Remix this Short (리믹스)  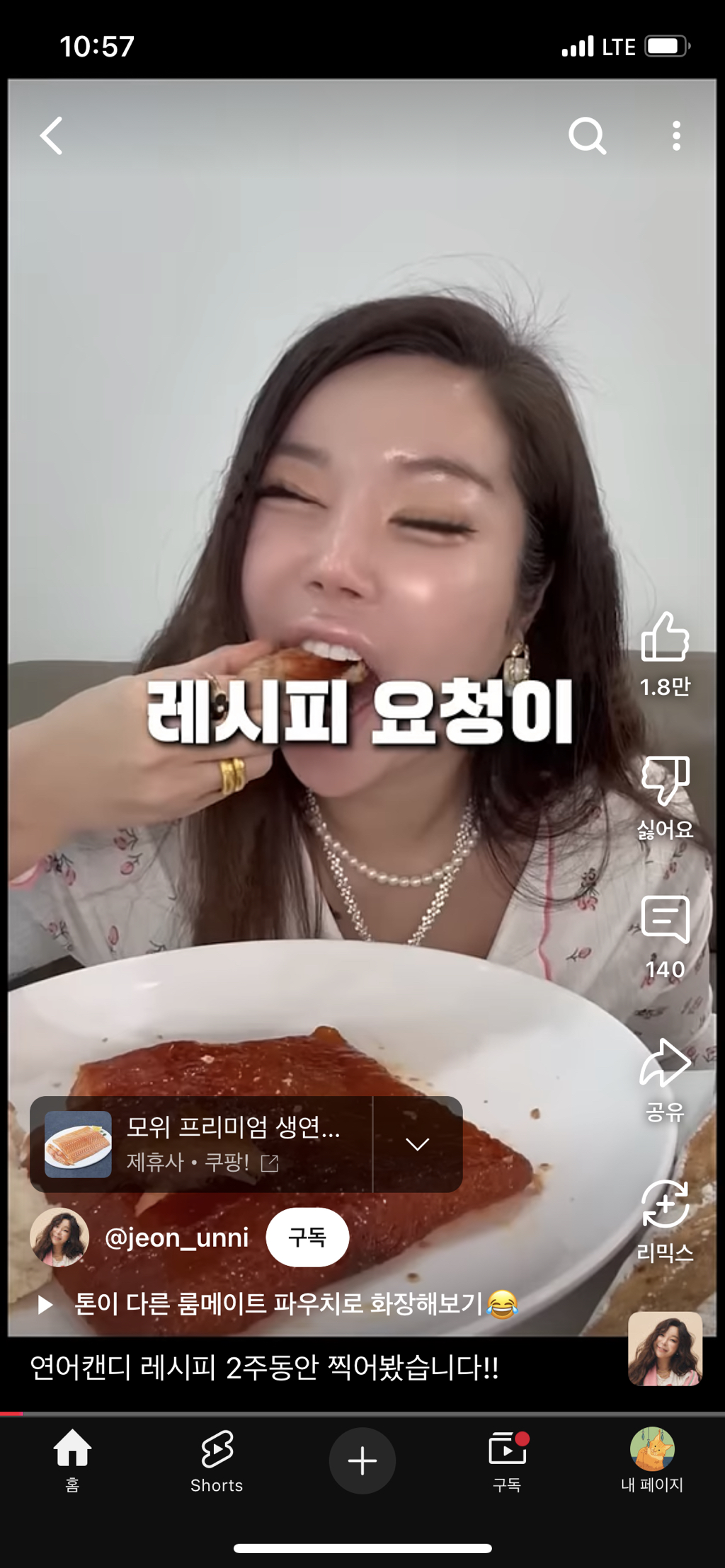(665, 1204)
